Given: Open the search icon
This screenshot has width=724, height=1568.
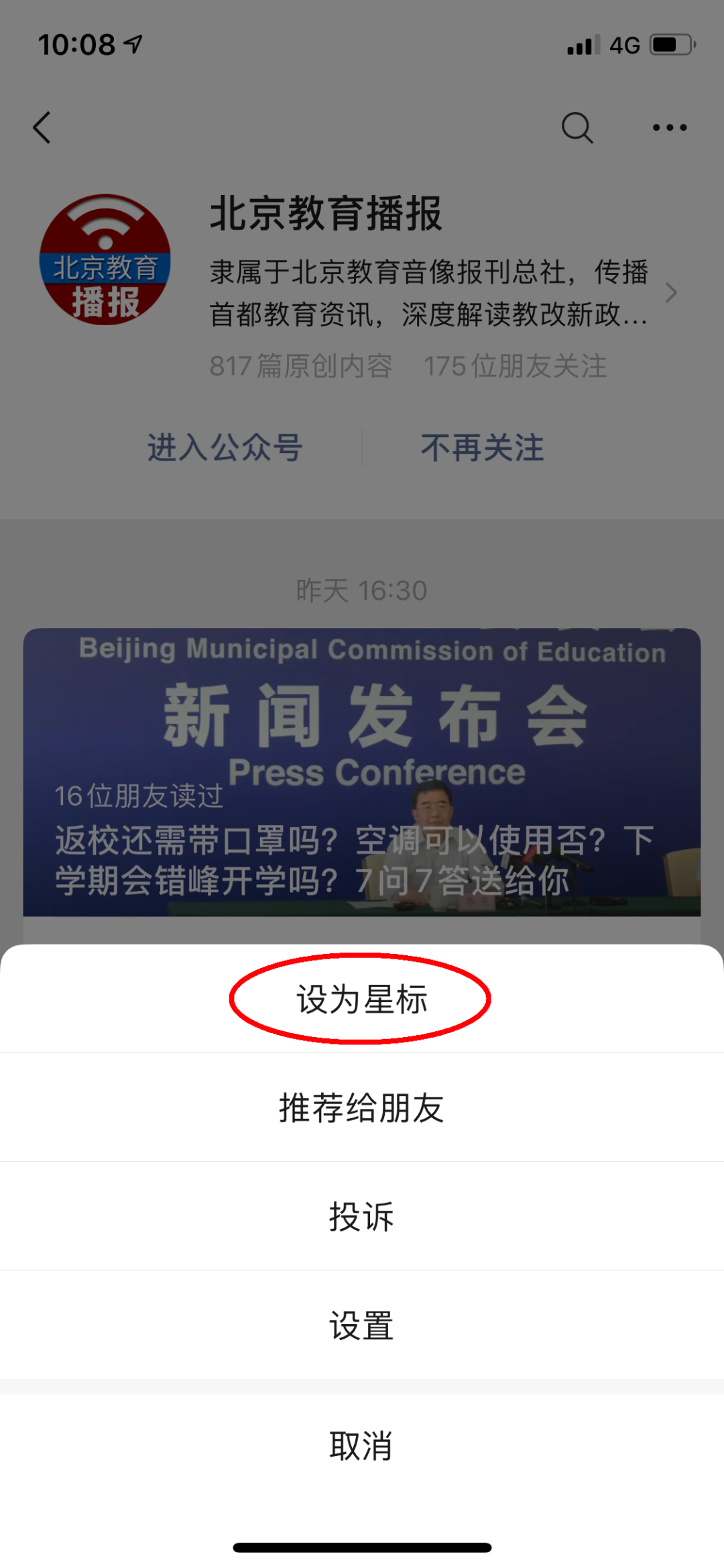Looking at the screenshot, I should [579, 127].
